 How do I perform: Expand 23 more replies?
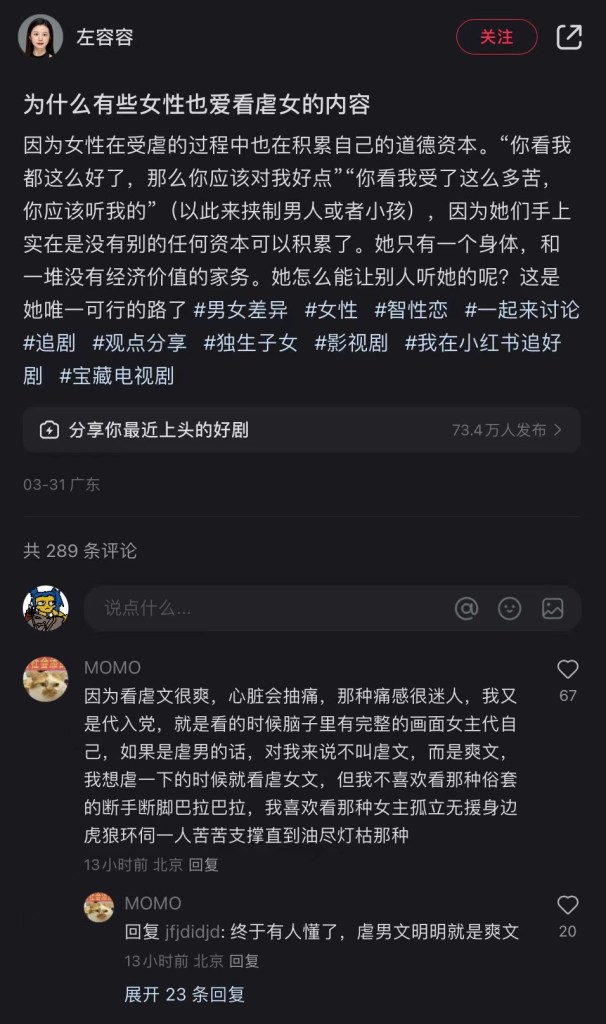(x=184, y=994)
